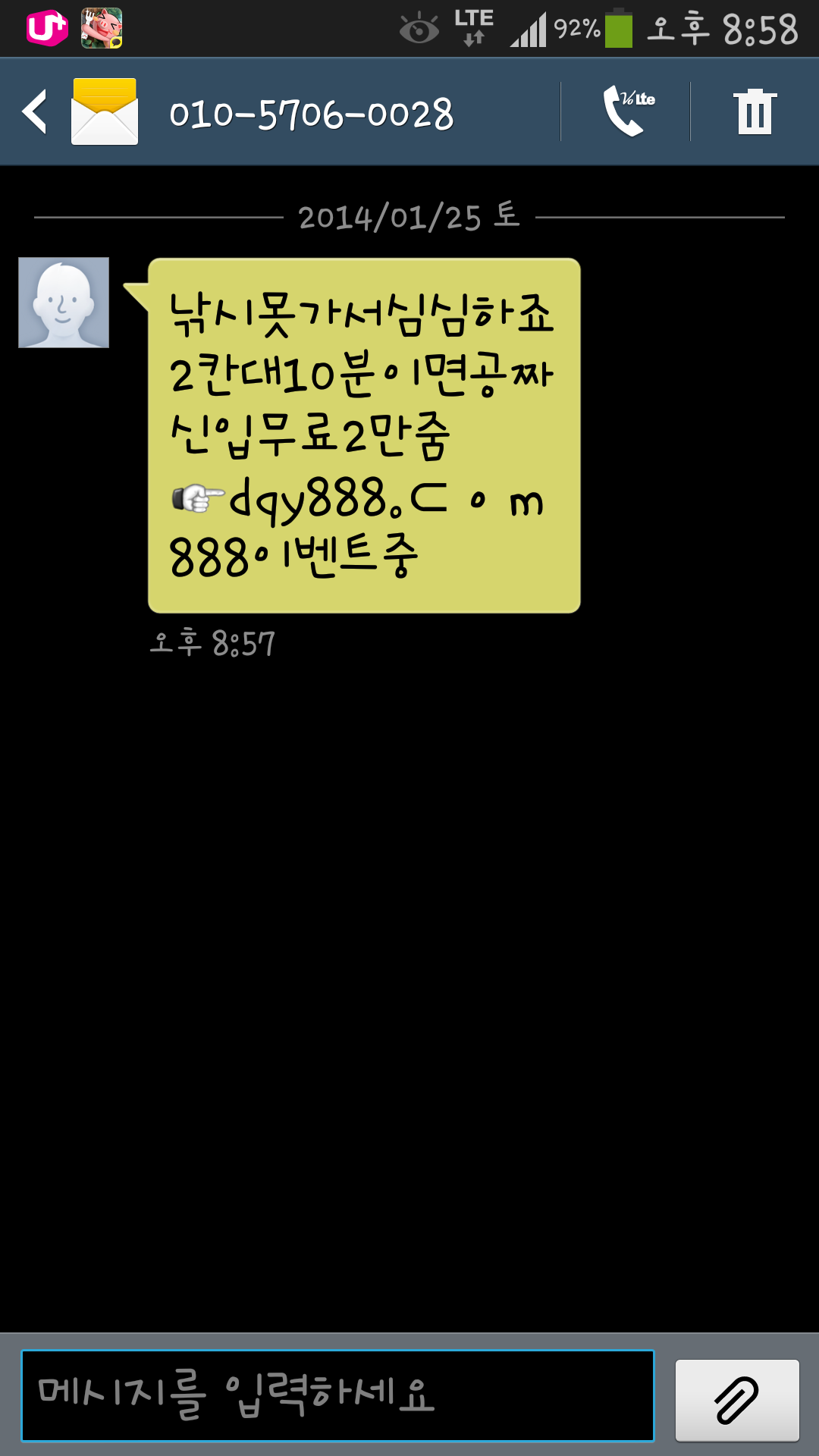Go back using the arrow
Screen dimensions: 819x1456
[35, 111]
